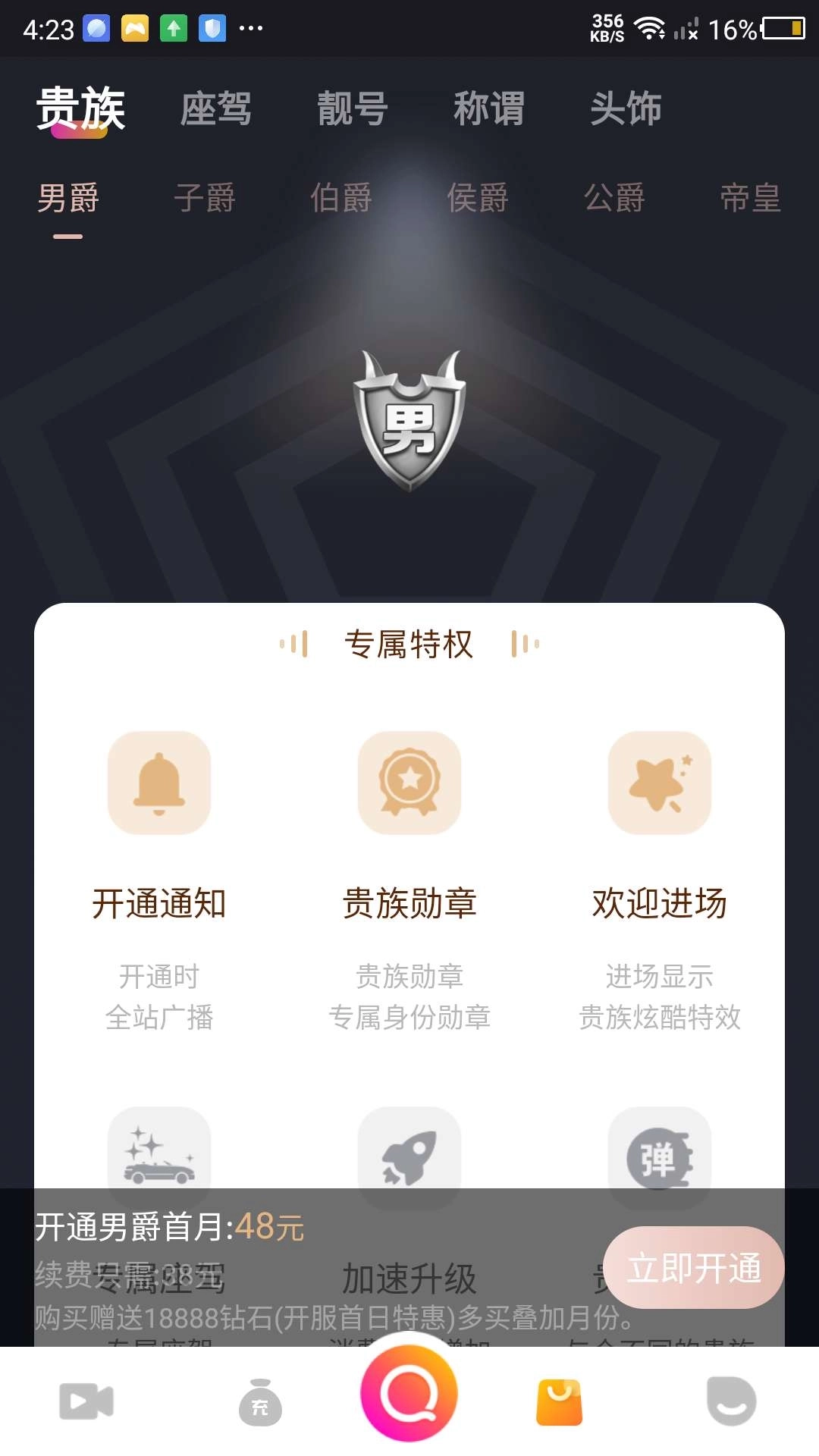
Task: Tap the magic star icon above 欢迎进场
Action: tap(660, 783)
